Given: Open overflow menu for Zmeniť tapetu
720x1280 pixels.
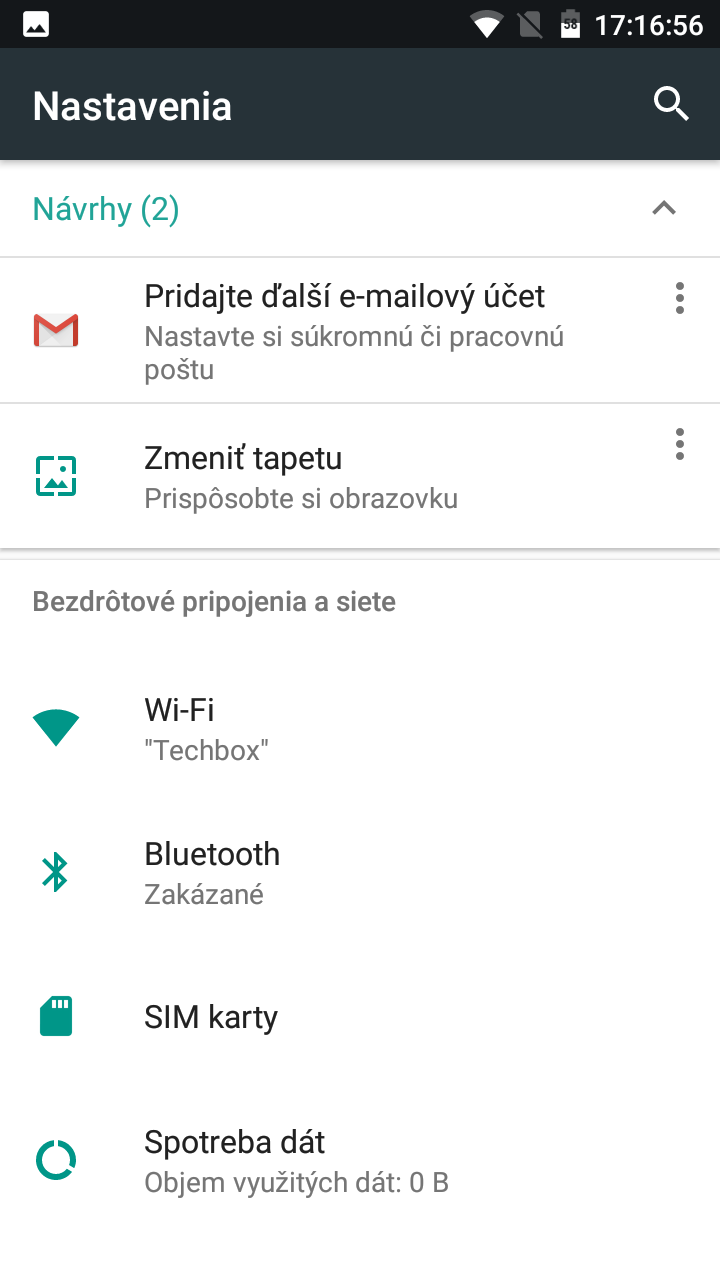Looking at the screenshot, I should click(680, 444).
